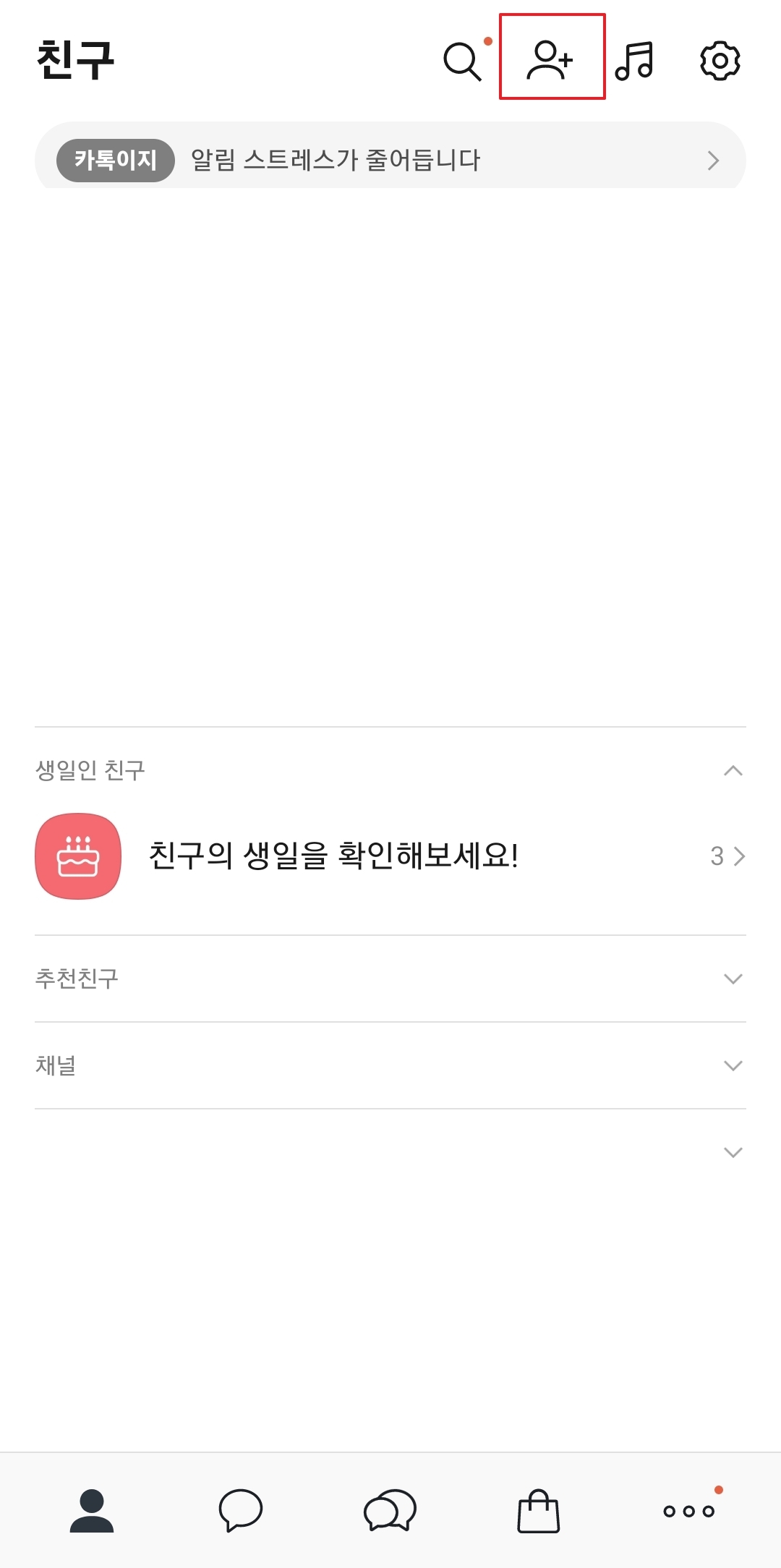Open the friend search icon

(461, 62)
